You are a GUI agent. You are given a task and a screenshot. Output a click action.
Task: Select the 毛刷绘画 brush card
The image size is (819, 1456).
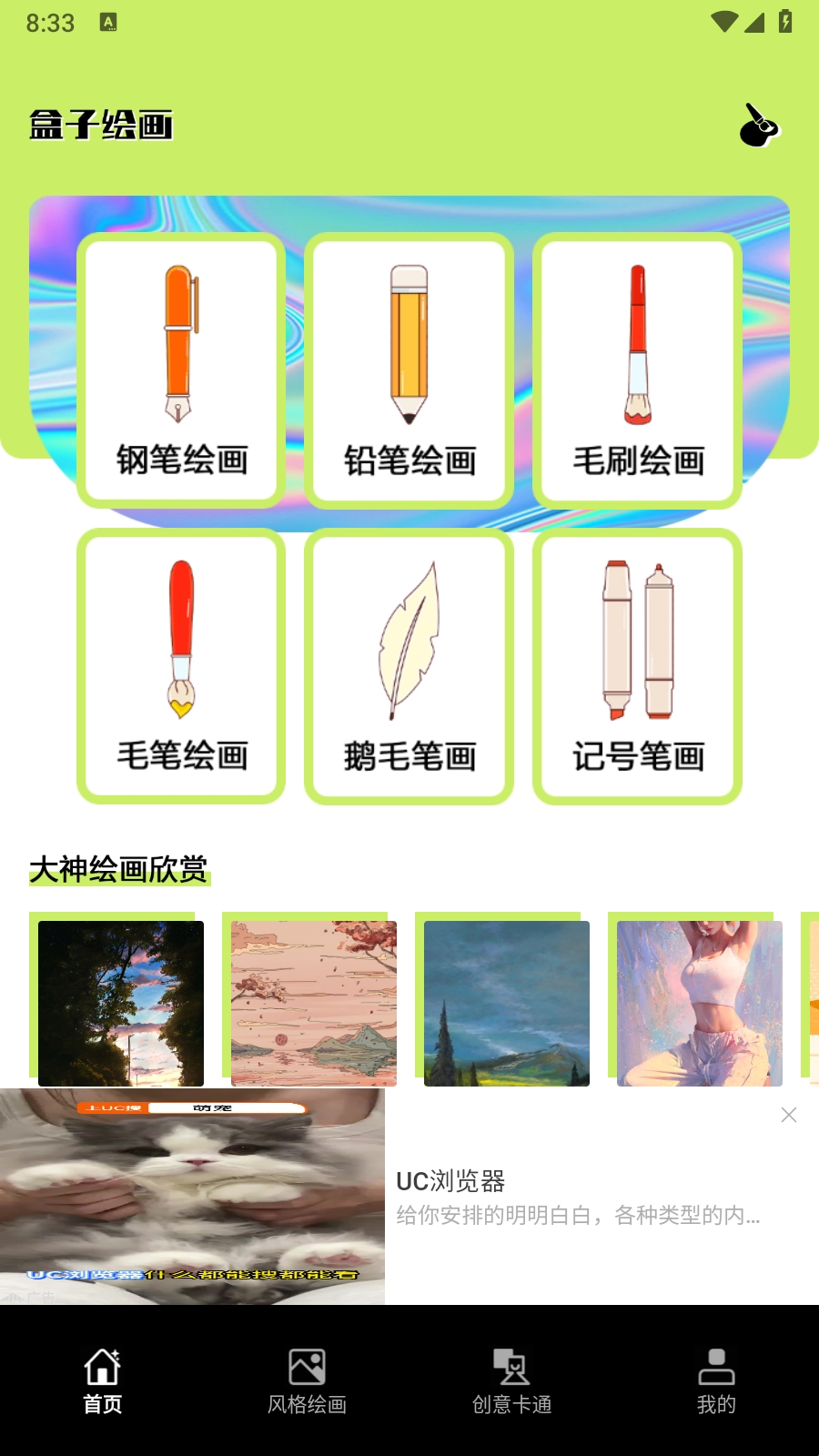[x=637, y=370]
